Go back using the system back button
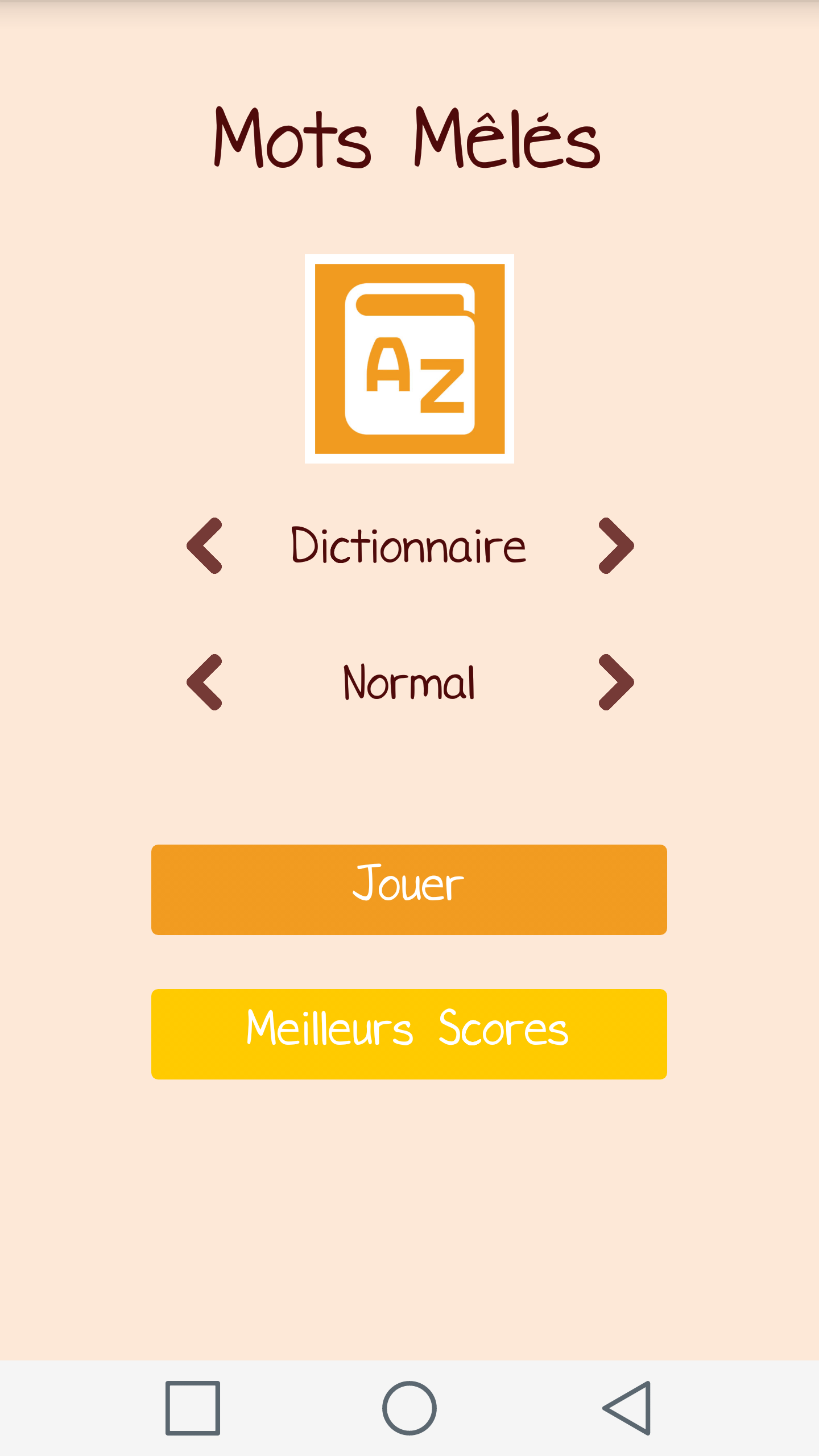The height and width of the screenshot is (1456, 819). [x=626, y=1408]
